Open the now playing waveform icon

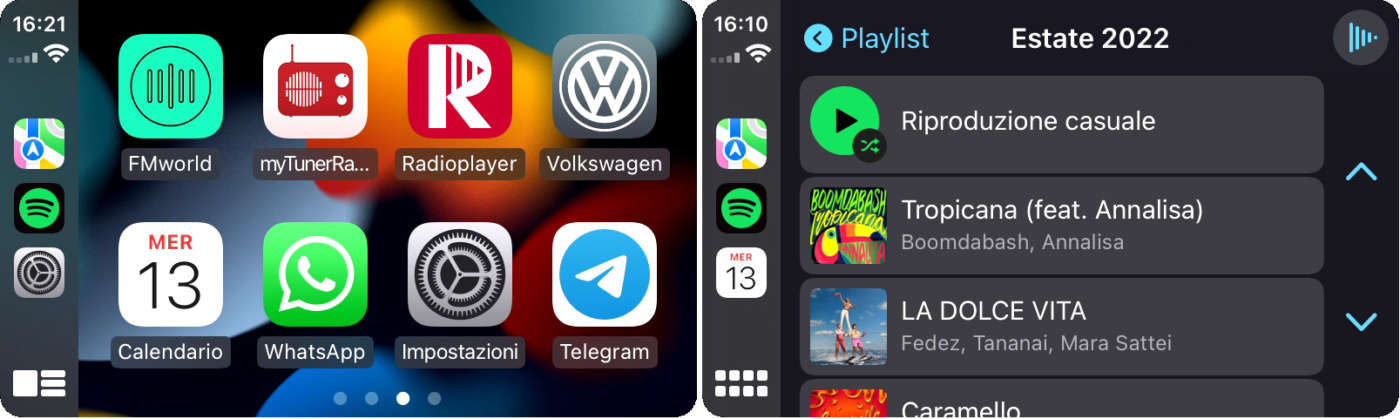tap(1360, 38)
